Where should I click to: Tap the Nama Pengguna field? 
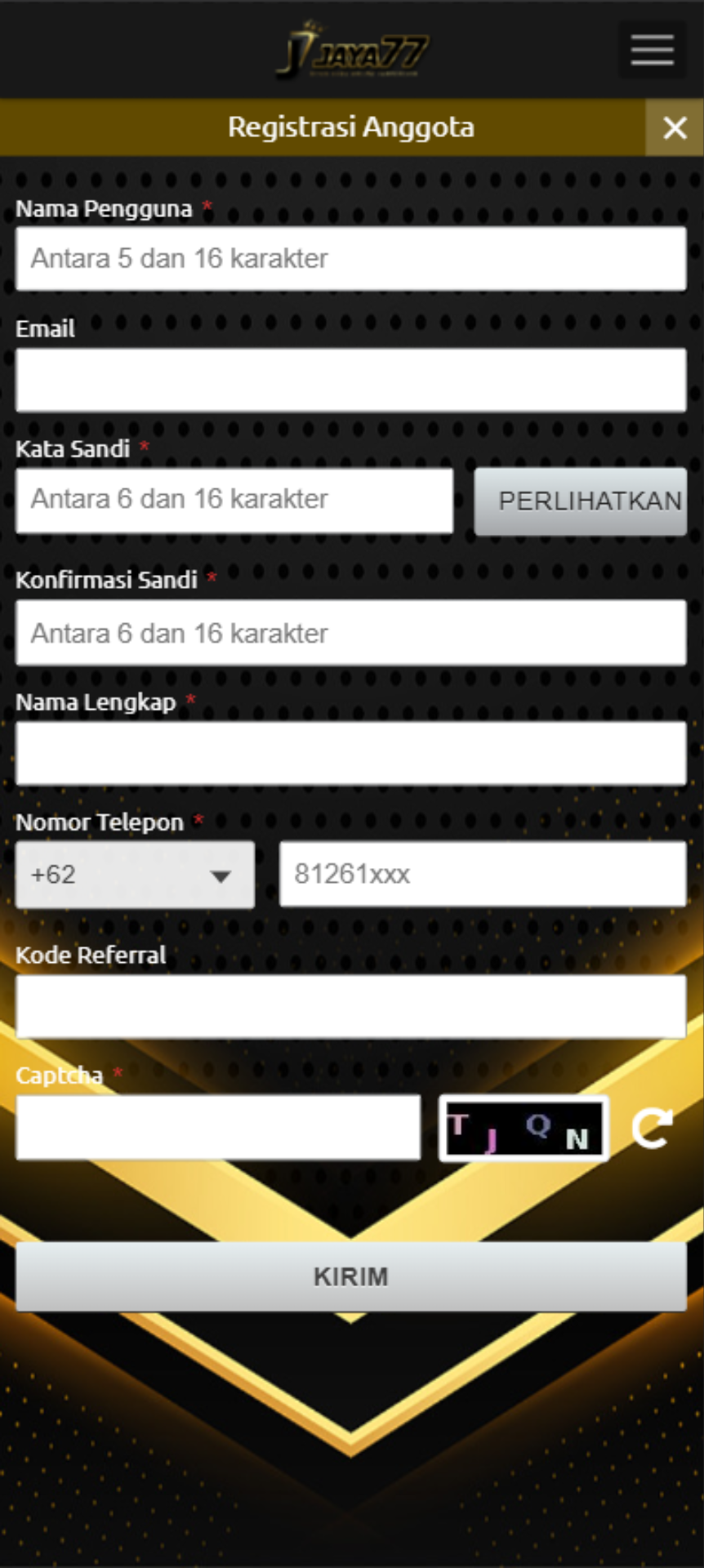pos(350,259)
